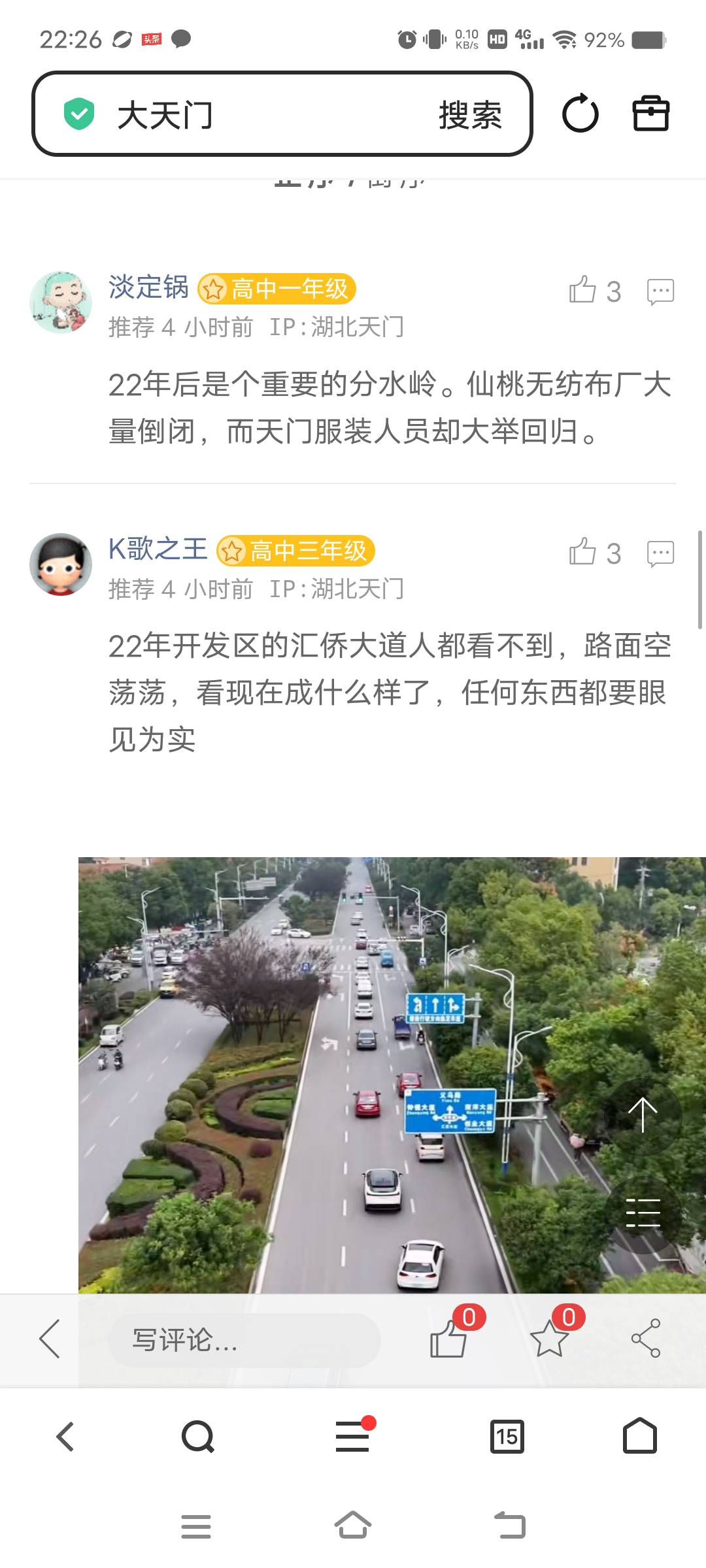
Task: Add the article to favorites
Action: pos(549,1338)
